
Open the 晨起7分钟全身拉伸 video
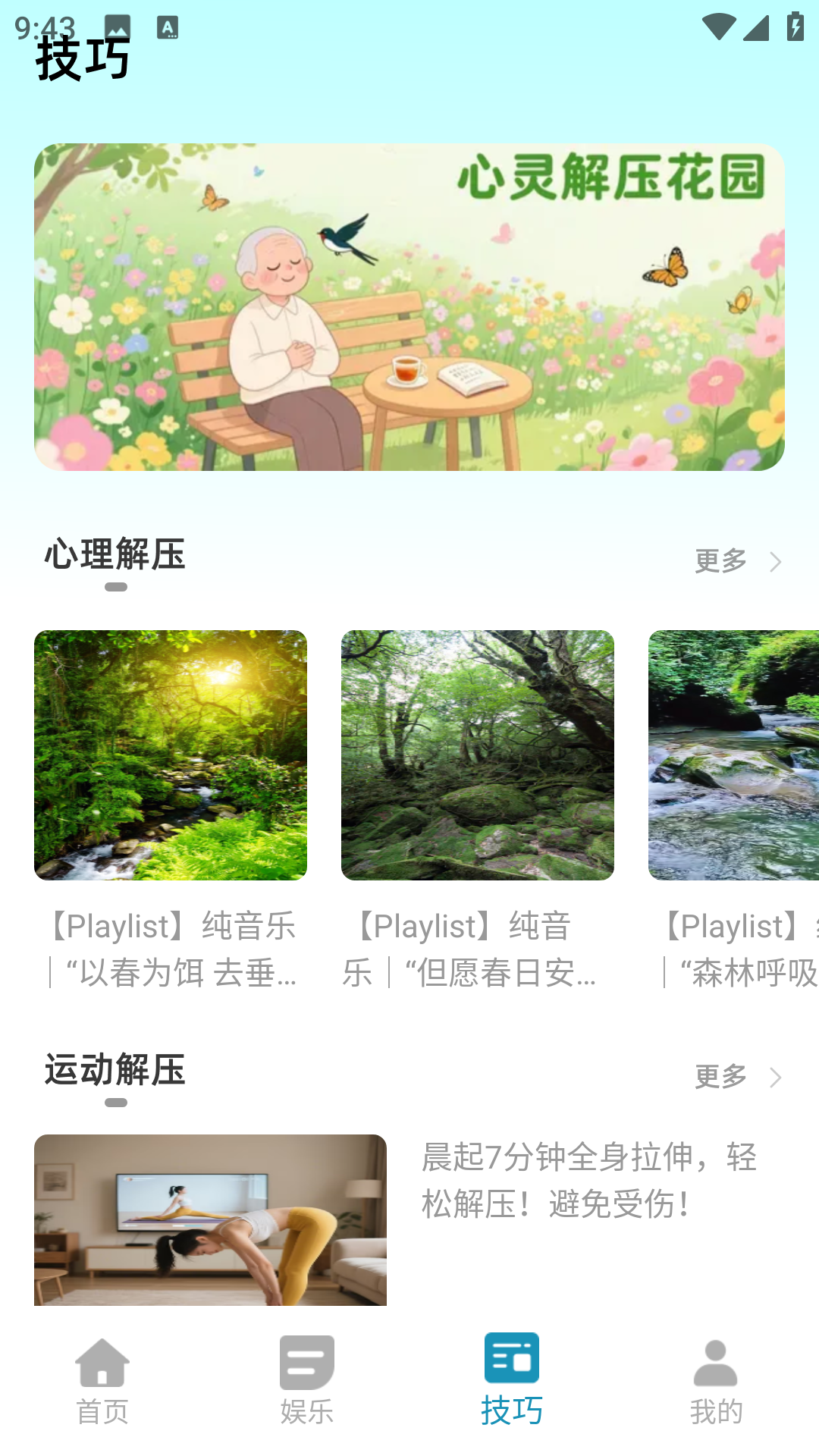pyautogui.click(x=211, y=1219)
